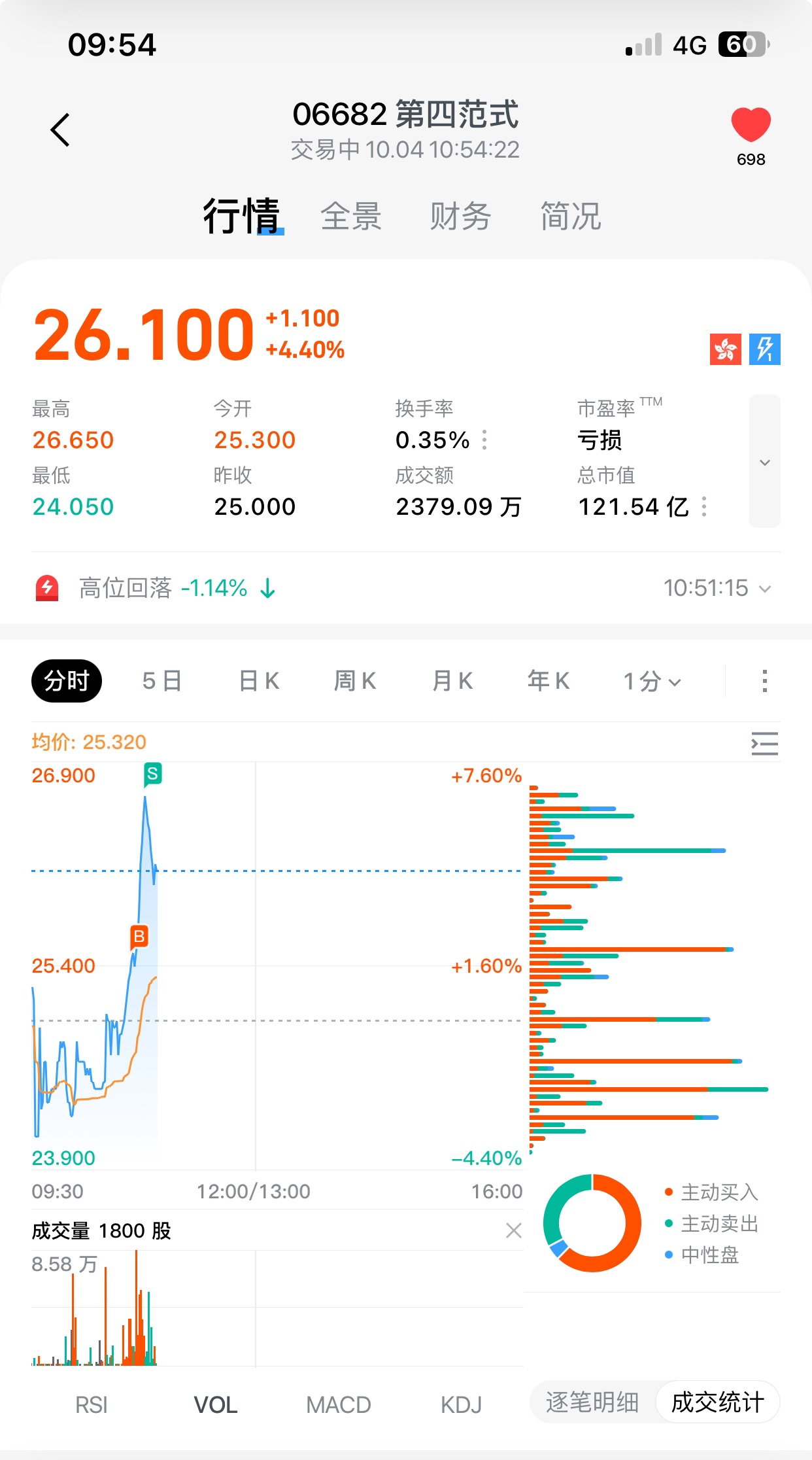The width and height of the screenshot is (812, 1460).
Task: Go back using the top-left arrow
Action: [60, 130]
